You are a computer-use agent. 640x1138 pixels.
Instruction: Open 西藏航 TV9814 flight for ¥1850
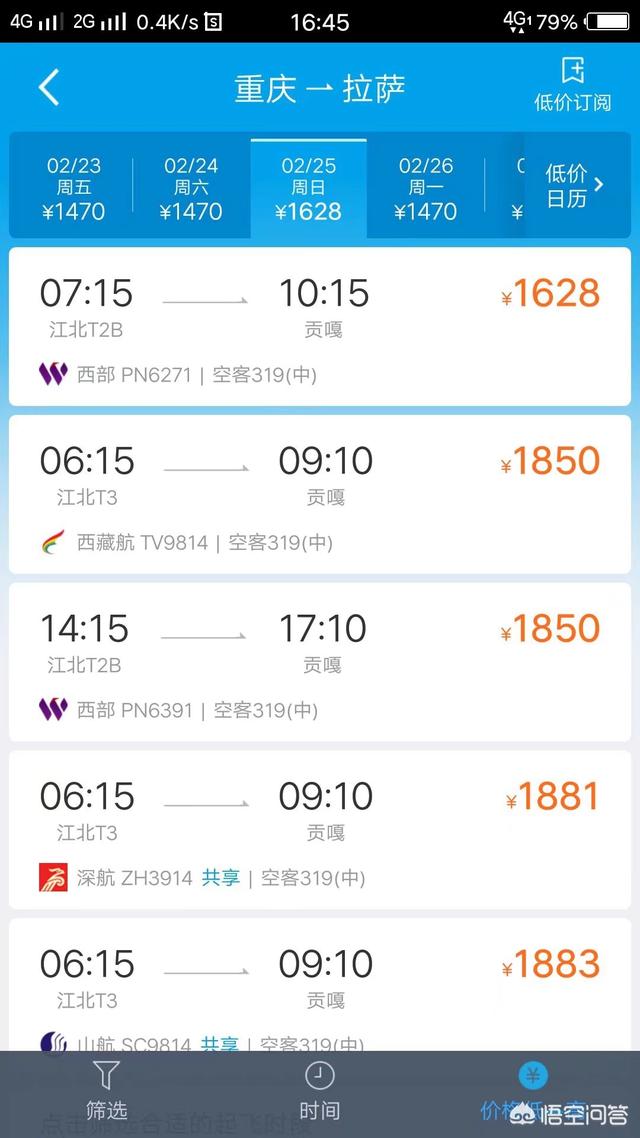coord(320,494)
